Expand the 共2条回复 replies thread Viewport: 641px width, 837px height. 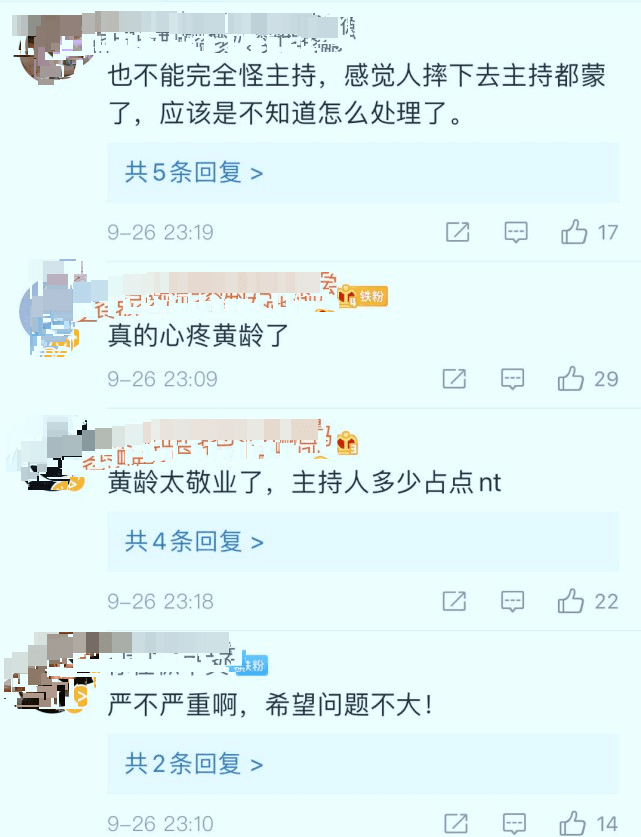(193, 764)
